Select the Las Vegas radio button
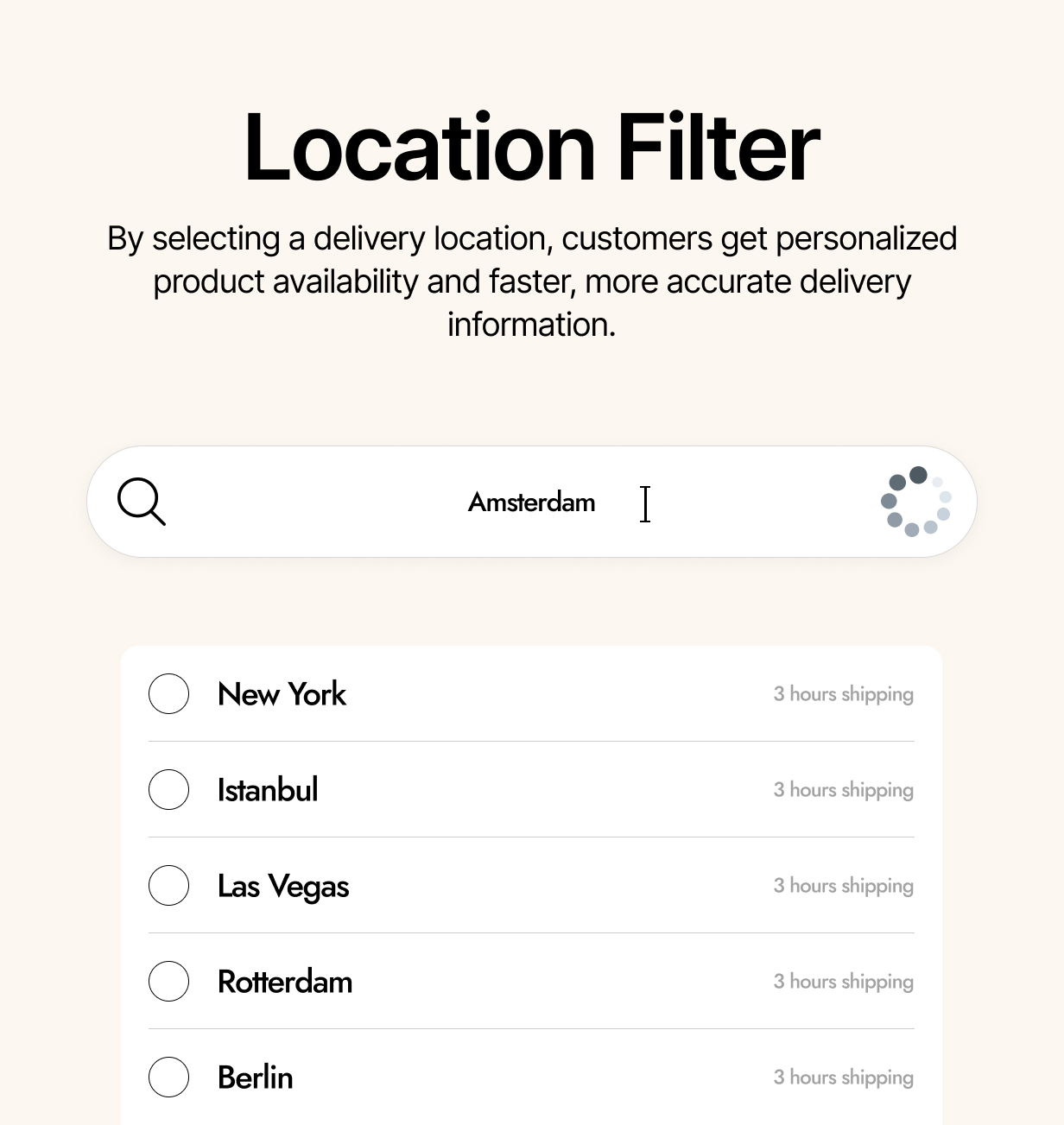This screenshot has height=1125, width=1064. [168, 885]
